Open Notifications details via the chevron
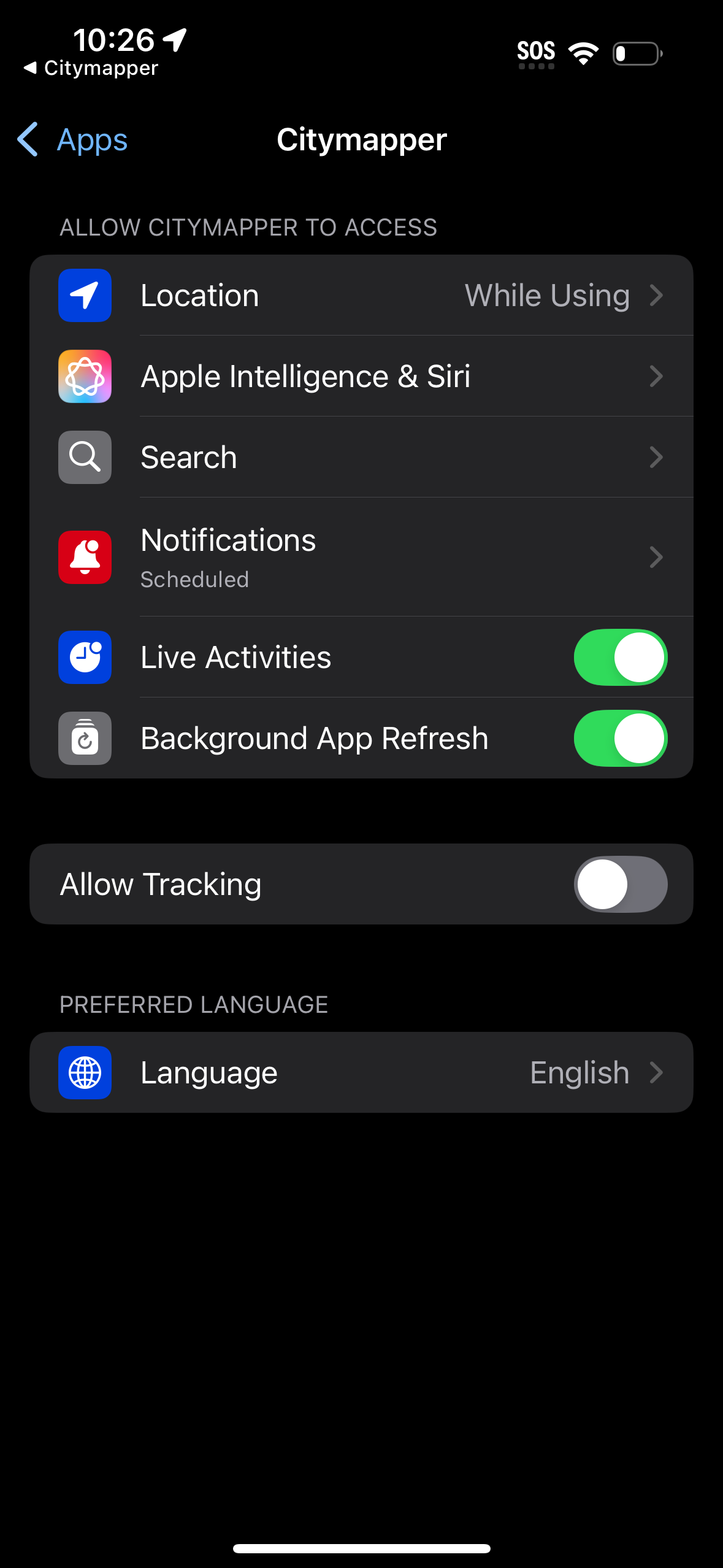The image size is (723, 1568). coord(657,557)
